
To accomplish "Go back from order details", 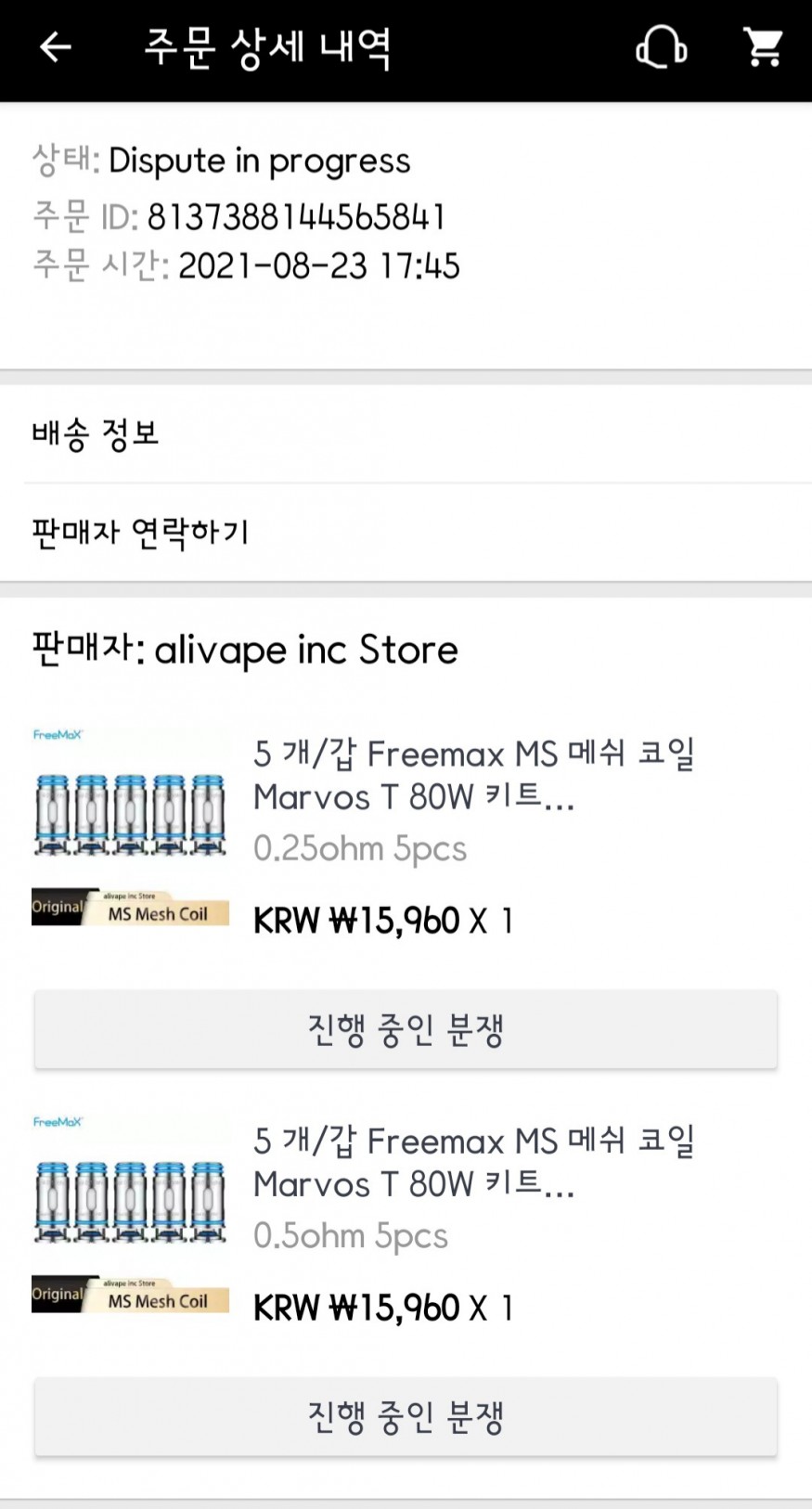I will 56,47.
